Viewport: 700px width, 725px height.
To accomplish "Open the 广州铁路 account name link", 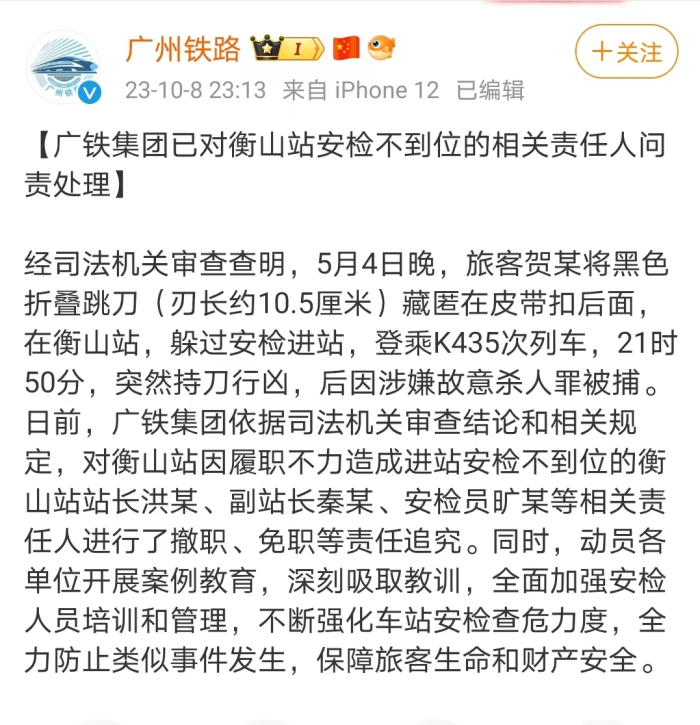I will pos(183,47).
